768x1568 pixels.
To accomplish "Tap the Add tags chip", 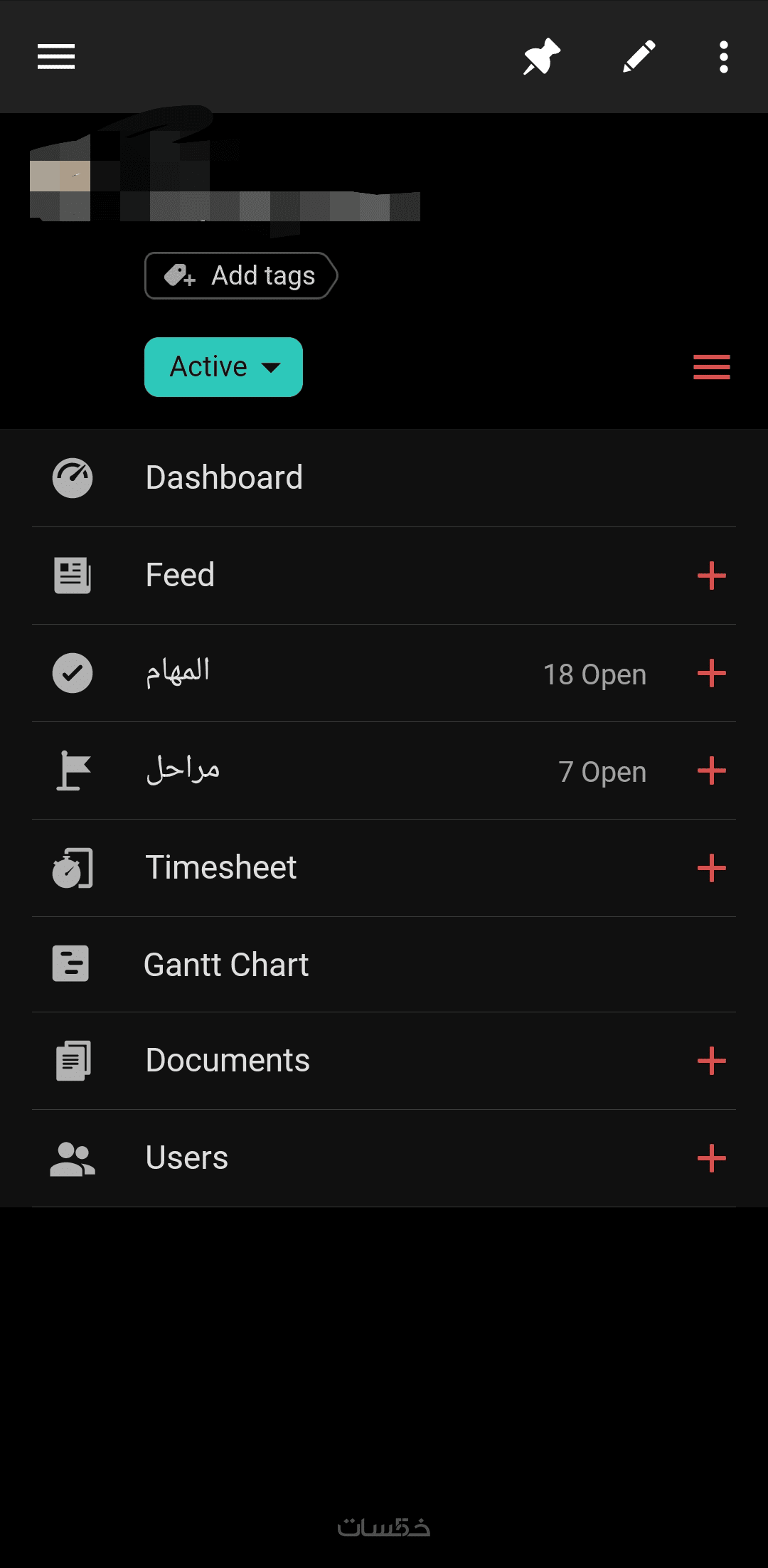I will pos(240,275).
